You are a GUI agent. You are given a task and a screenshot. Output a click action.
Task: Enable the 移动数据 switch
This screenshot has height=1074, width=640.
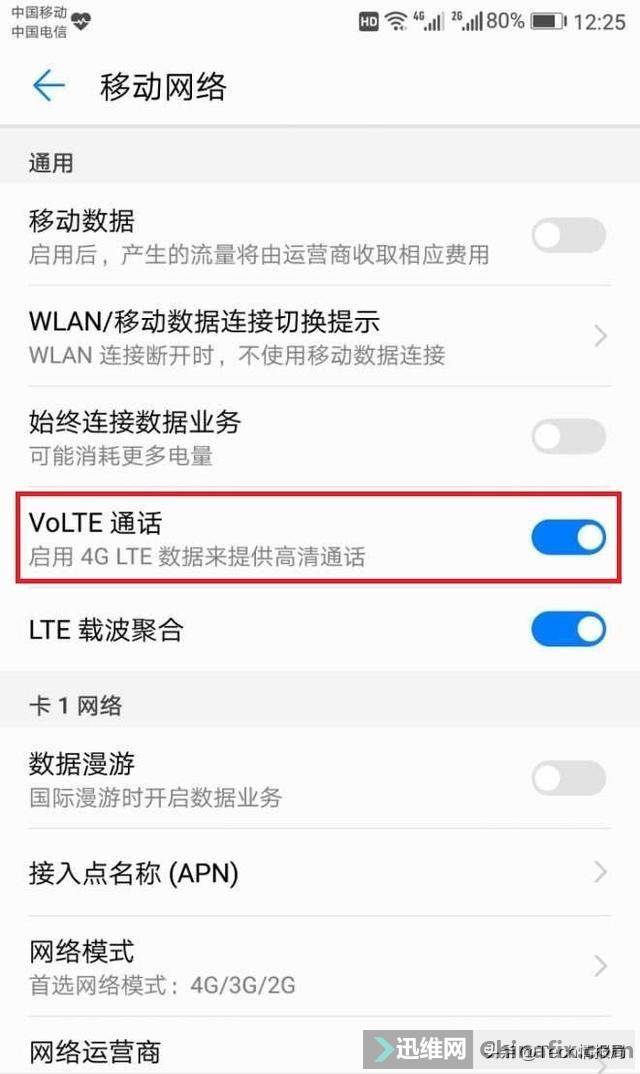tap(568, 236)
